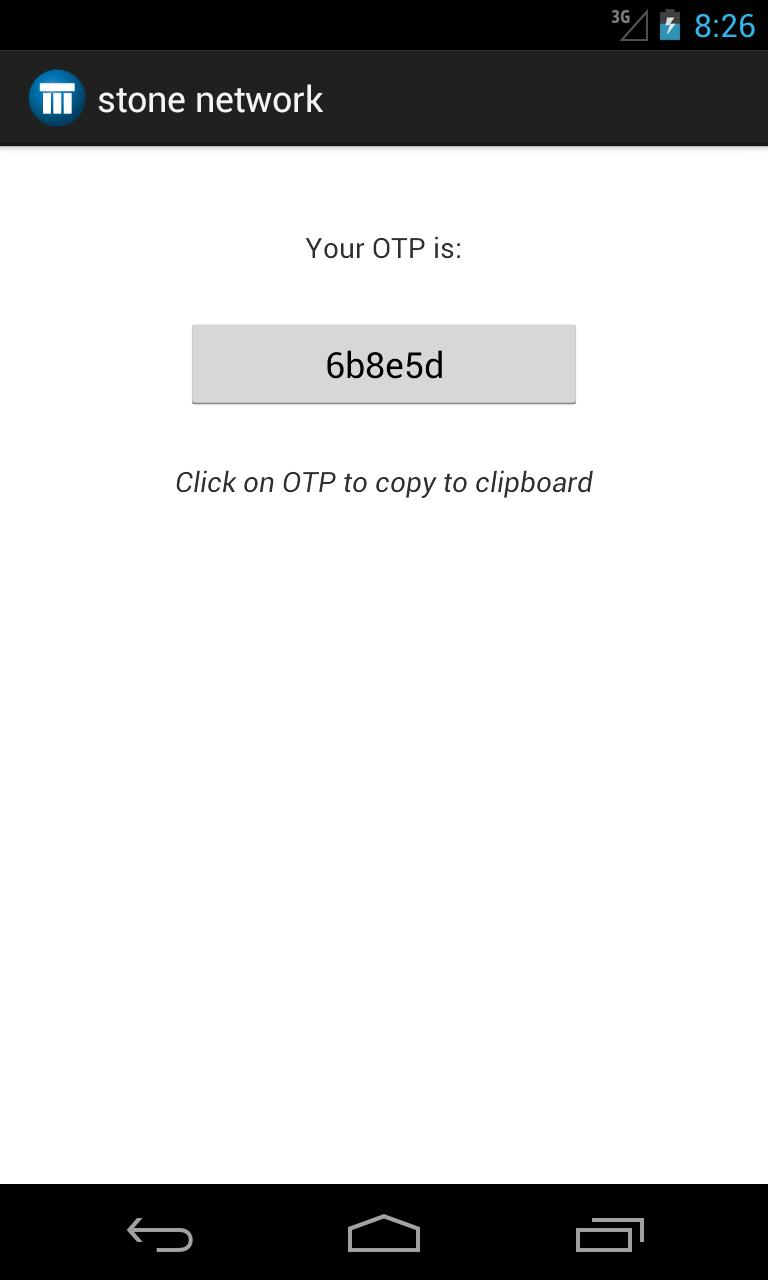Tap the clipboard instruction text
This screenshot has width=768, height=1280.
click(x=384, y=482)
